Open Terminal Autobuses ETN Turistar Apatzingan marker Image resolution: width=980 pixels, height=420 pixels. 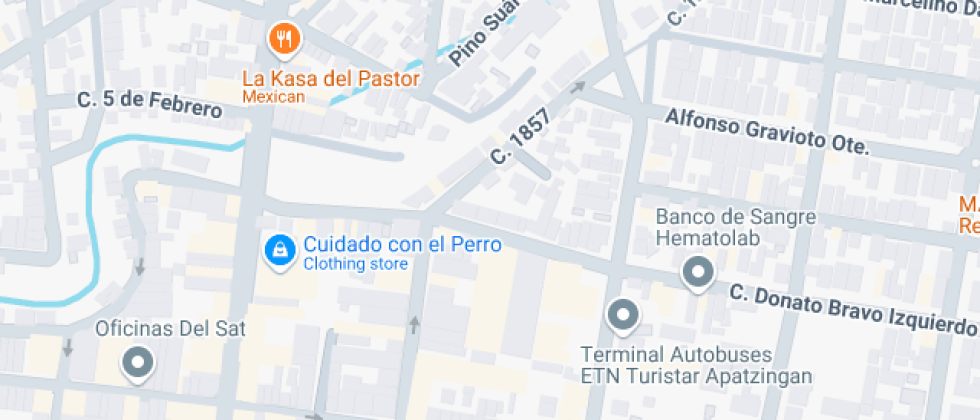pyautogui.click(x=624, y=316)
